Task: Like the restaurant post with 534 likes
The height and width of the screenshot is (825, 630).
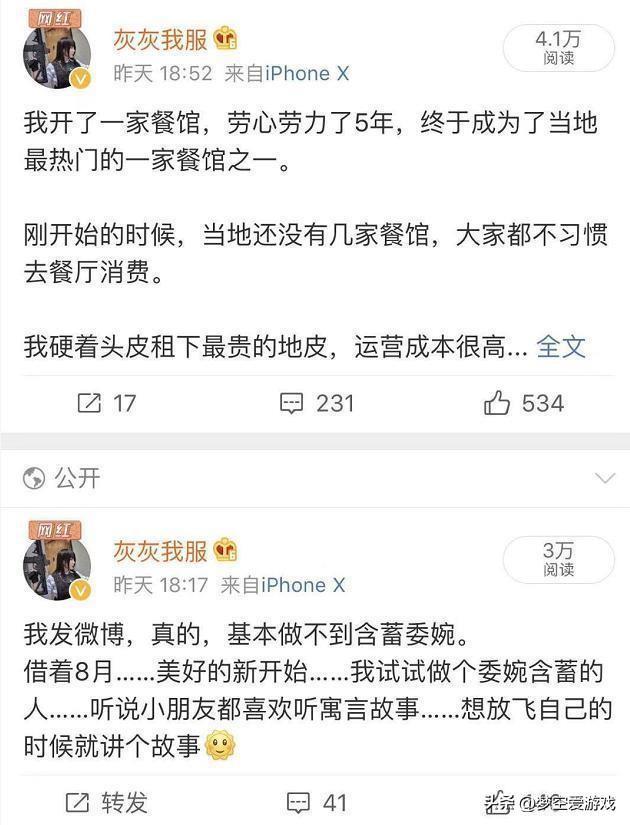Action: [x=524, y=403]
